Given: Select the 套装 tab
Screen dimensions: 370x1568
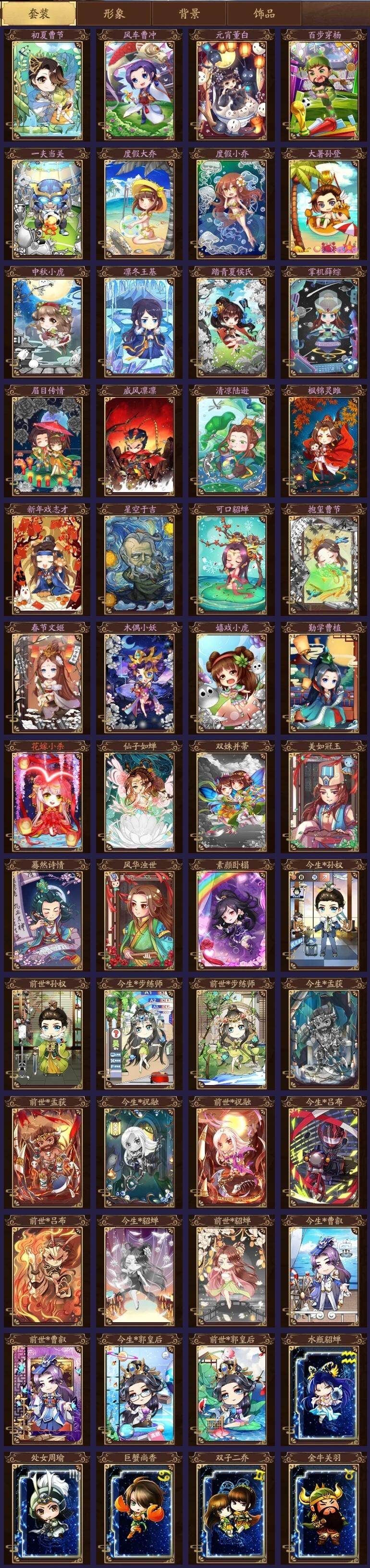Looking at the screenshot, I should click(39, 13).
